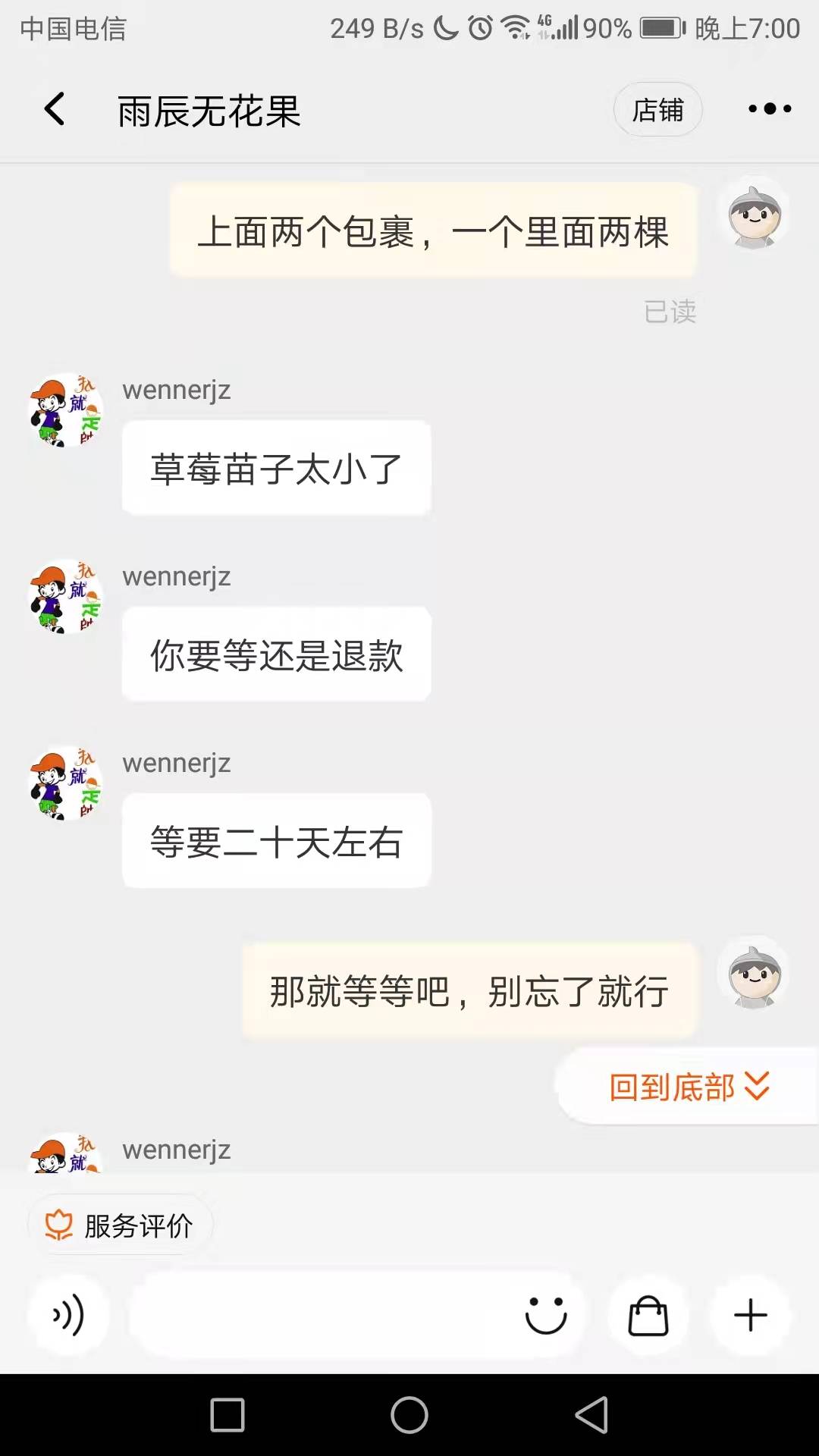819x1456 pixels.
Task: Open the shopping bag icon
Action: (x=648, y=1315)
